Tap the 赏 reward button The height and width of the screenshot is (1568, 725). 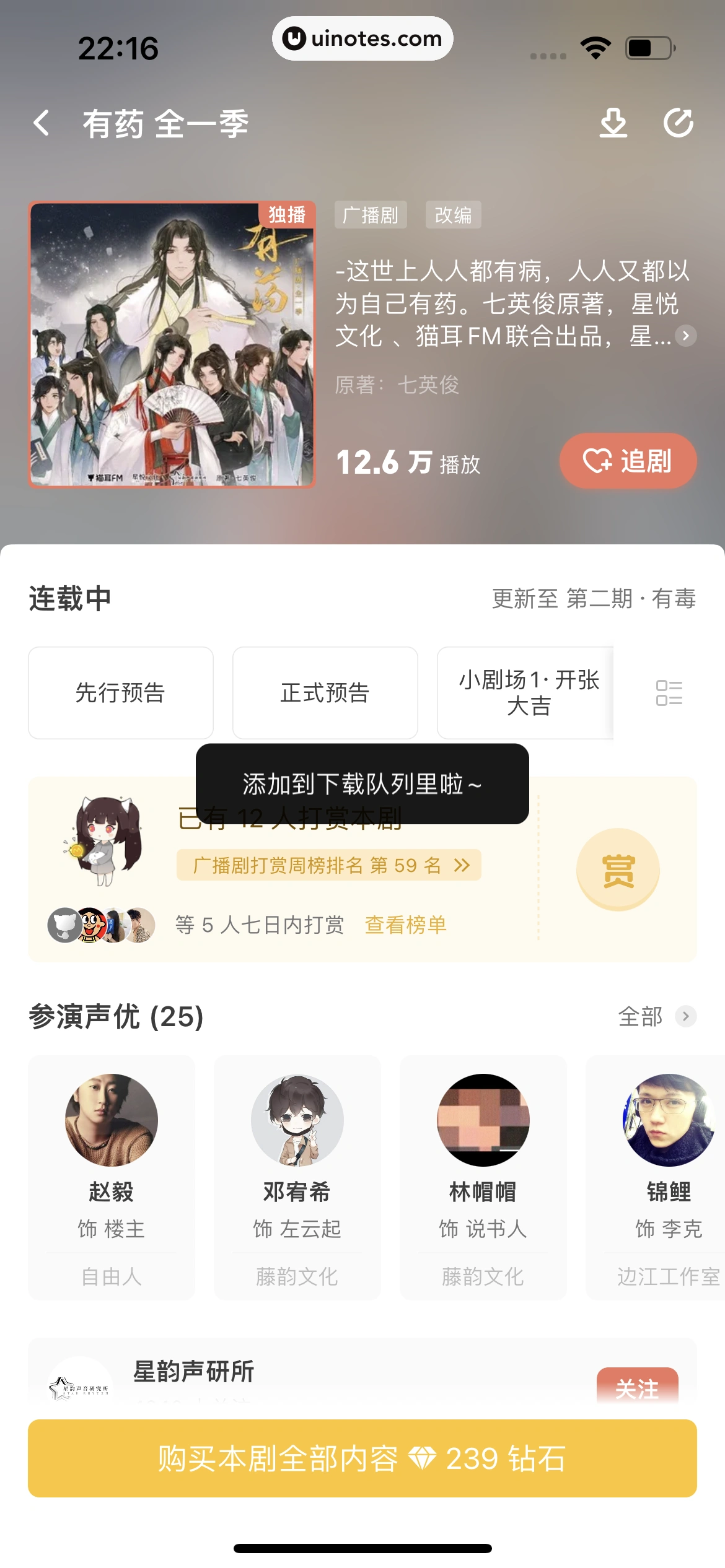618,869
